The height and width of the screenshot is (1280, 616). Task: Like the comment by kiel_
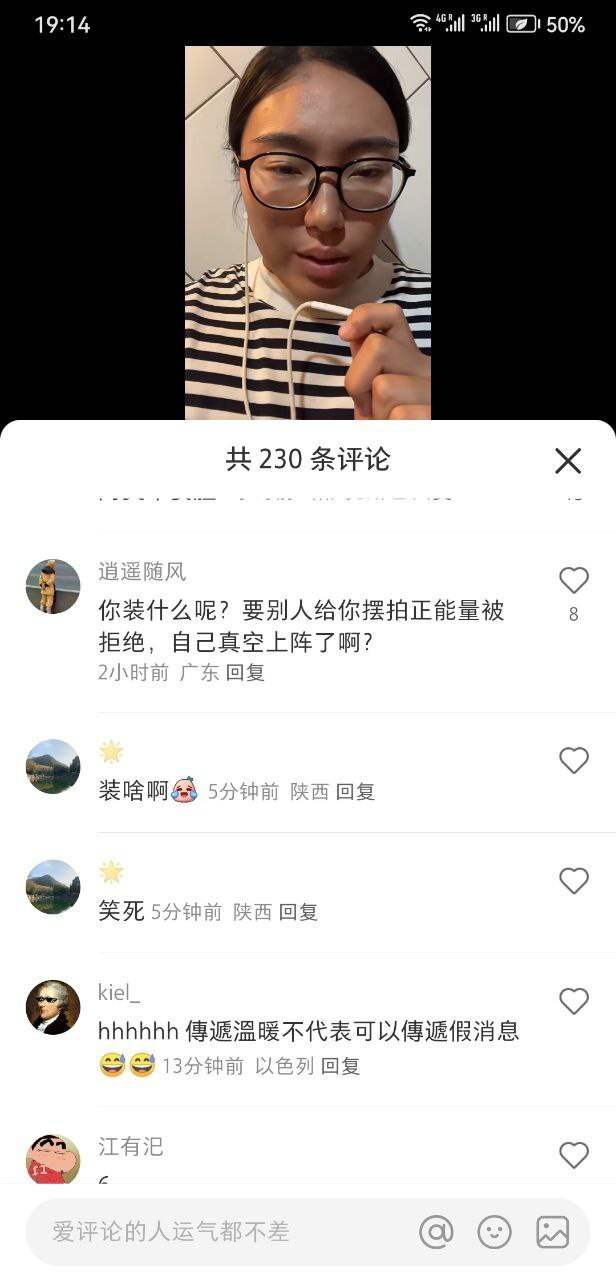coord(573,1001)
